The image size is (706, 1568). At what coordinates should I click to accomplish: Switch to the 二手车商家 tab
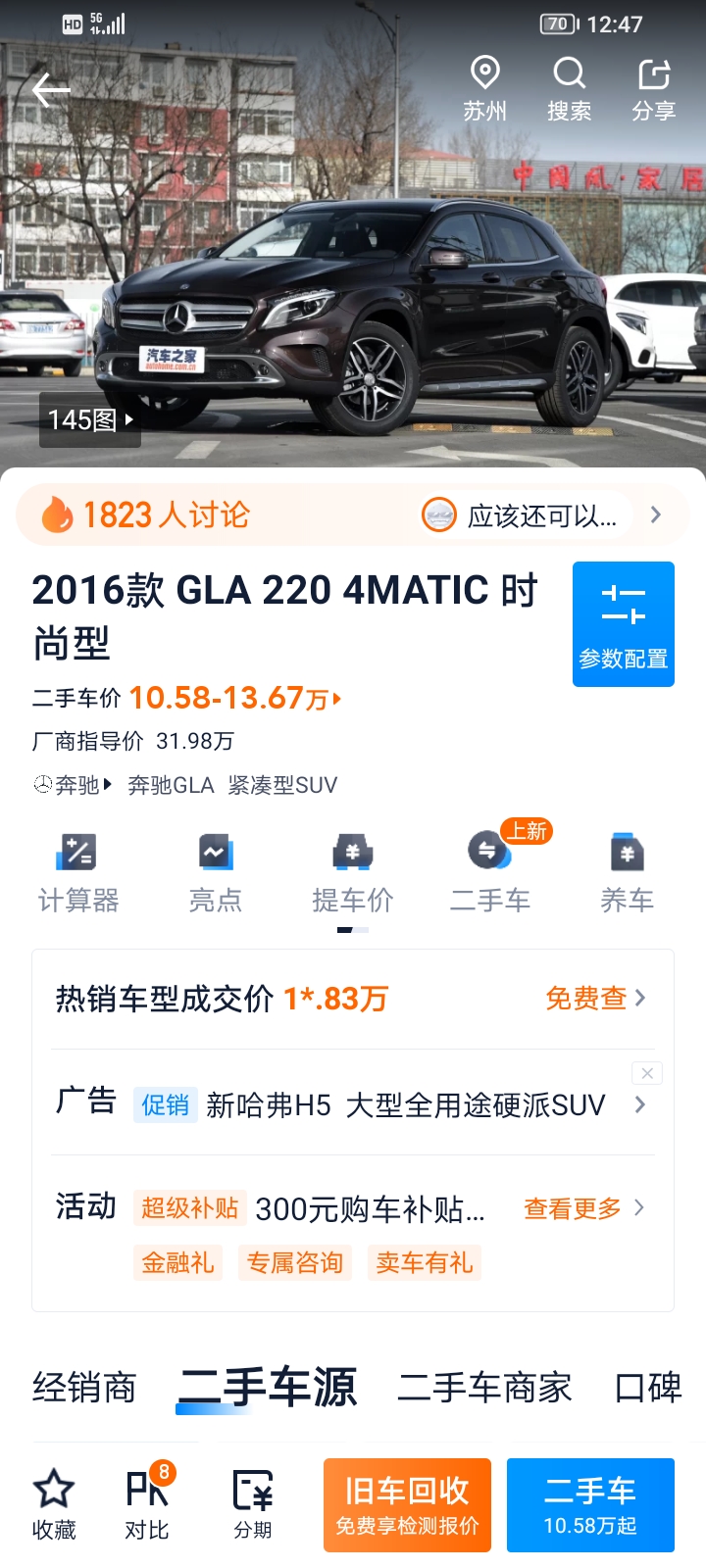(484, 1388)
